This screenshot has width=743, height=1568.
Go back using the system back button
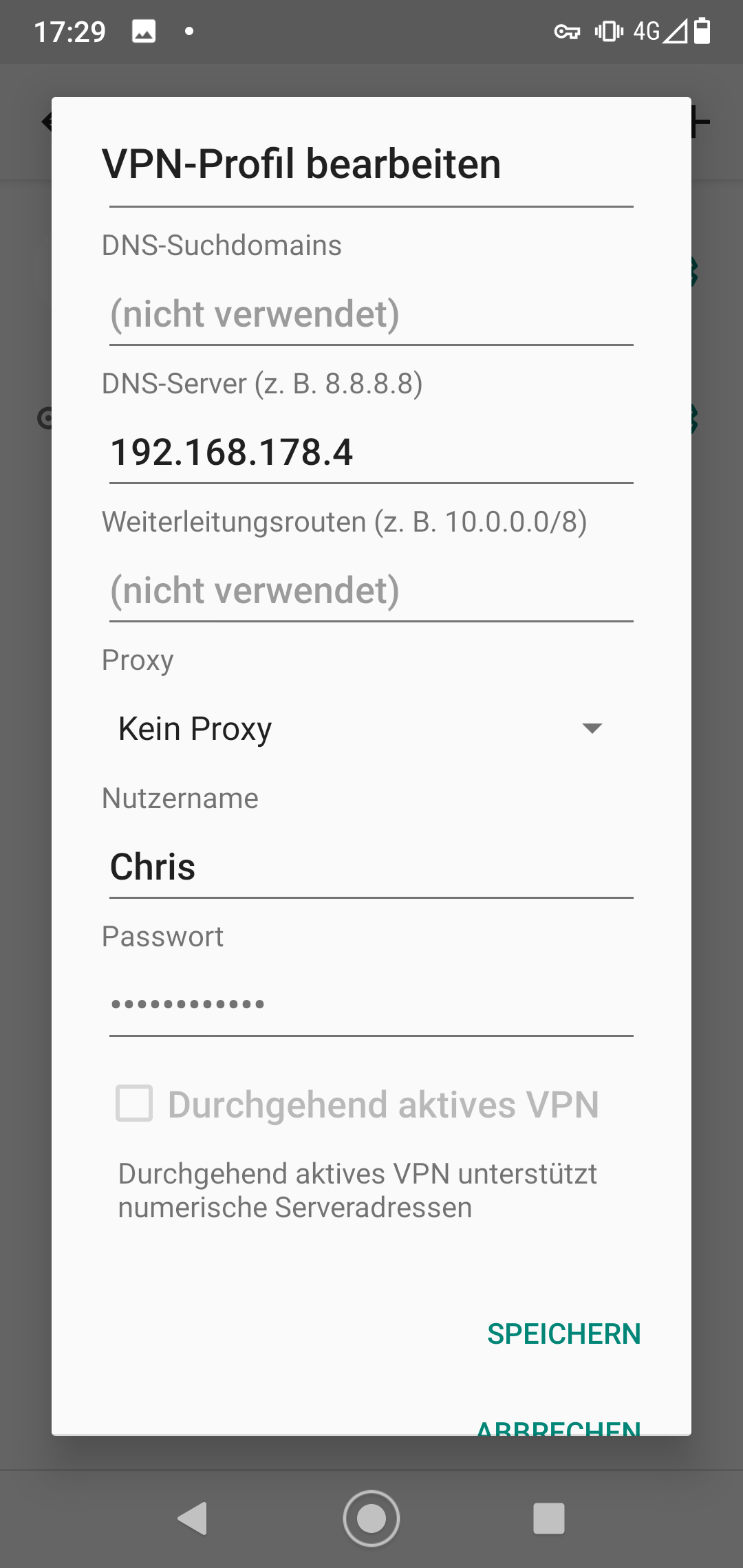pyautogui.click(x=193, y=1518)
